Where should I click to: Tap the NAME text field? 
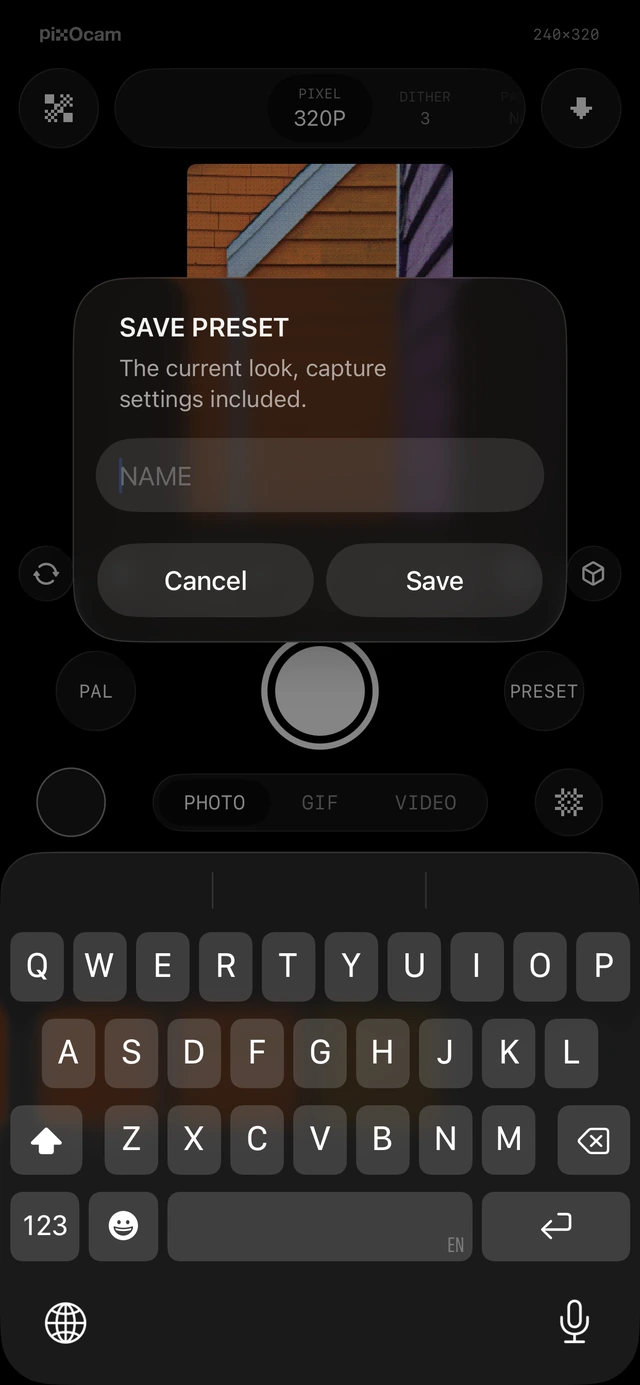320,476
